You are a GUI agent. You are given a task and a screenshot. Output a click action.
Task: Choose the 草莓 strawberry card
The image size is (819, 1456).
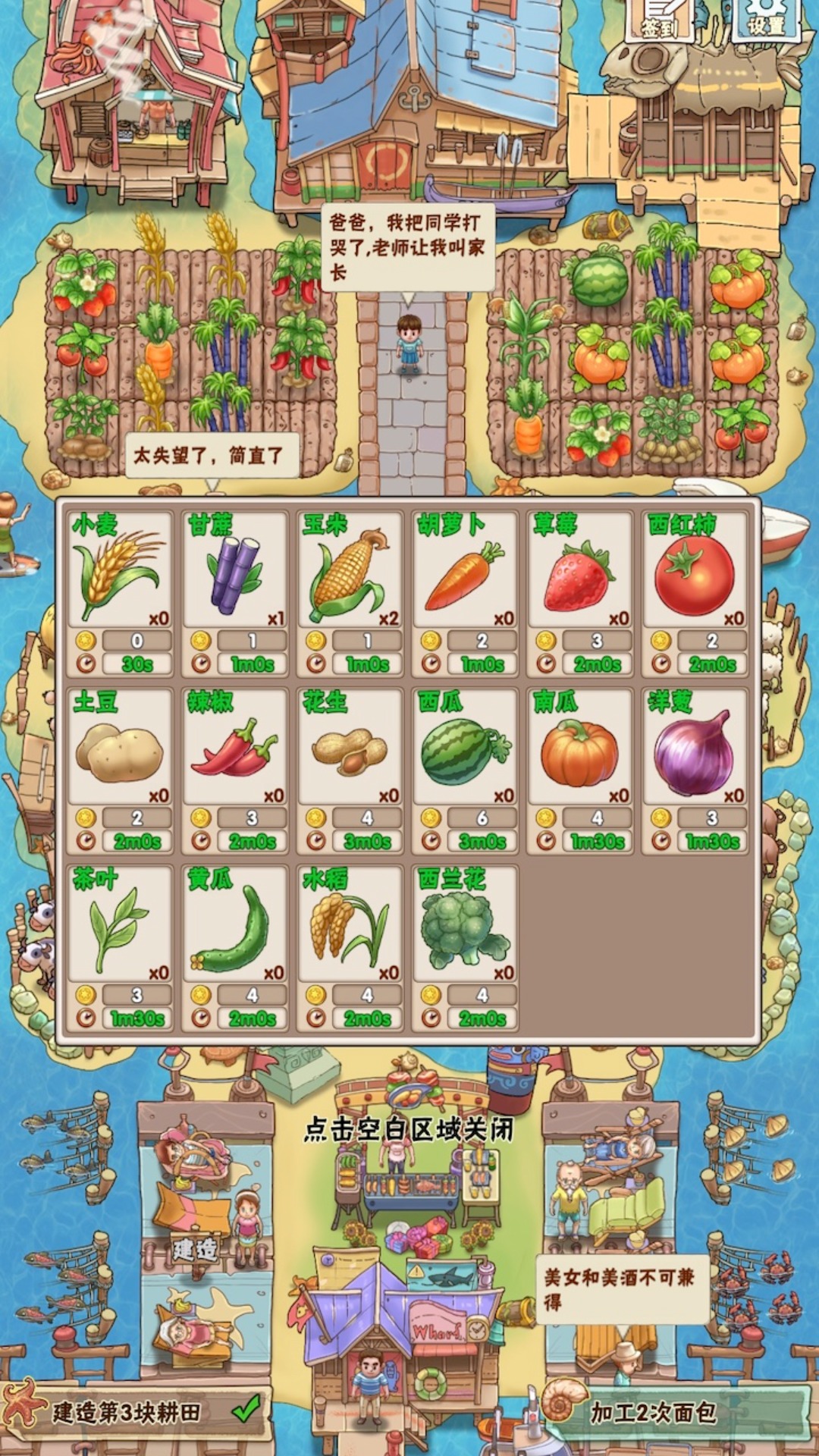tap(581, 576)
